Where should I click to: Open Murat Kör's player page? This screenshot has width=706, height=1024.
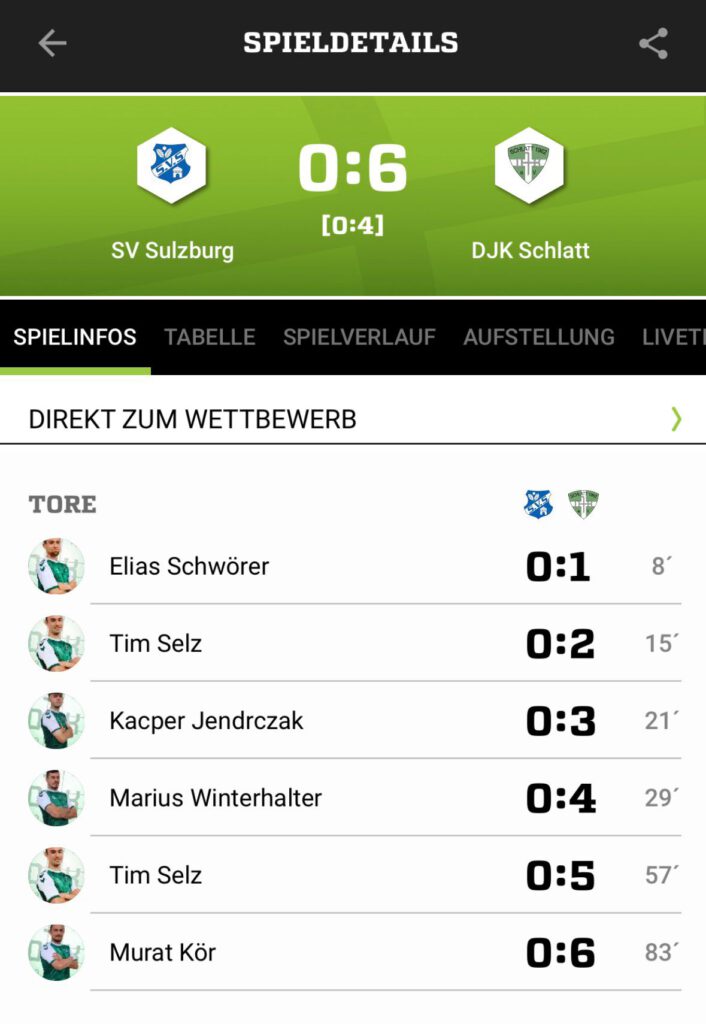click(163, 953)
